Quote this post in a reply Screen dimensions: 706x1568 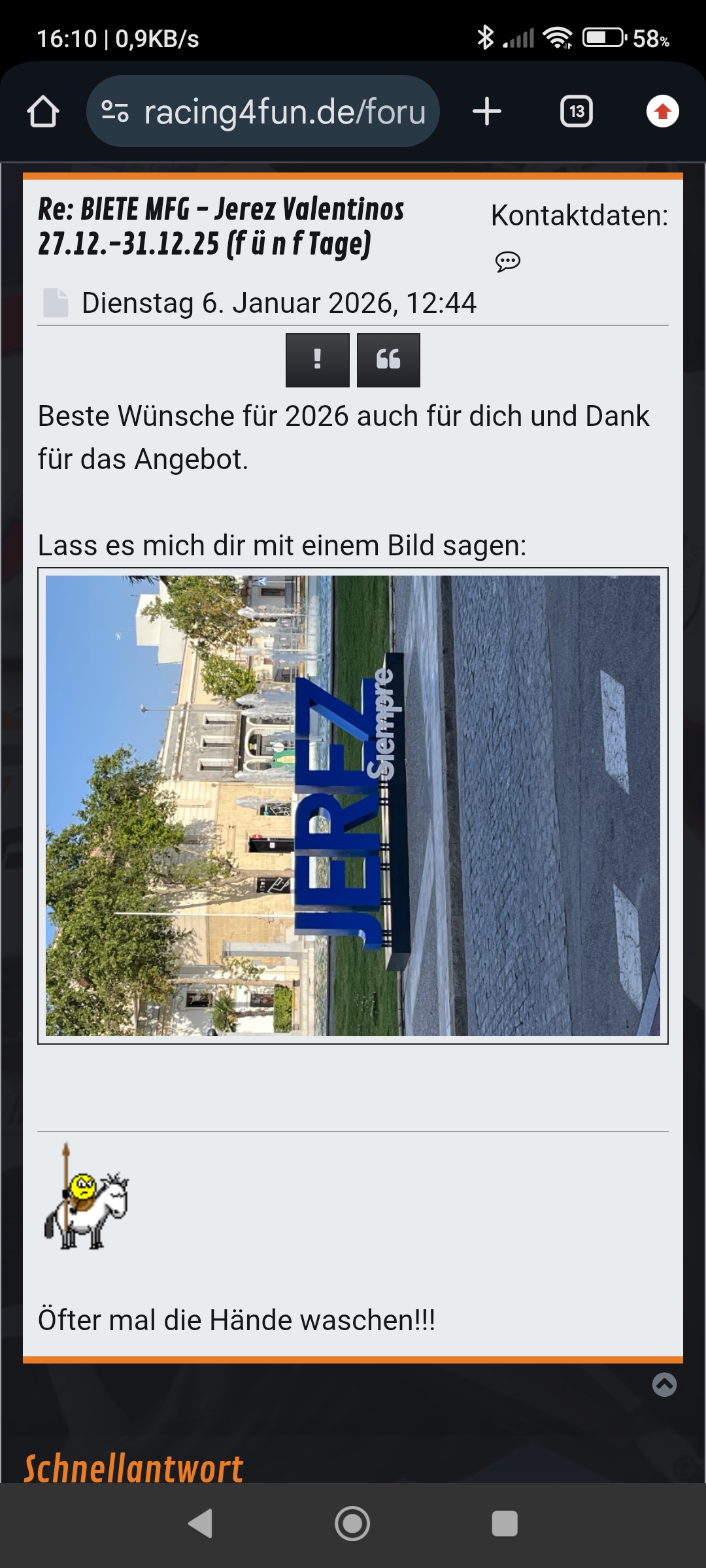388,360
